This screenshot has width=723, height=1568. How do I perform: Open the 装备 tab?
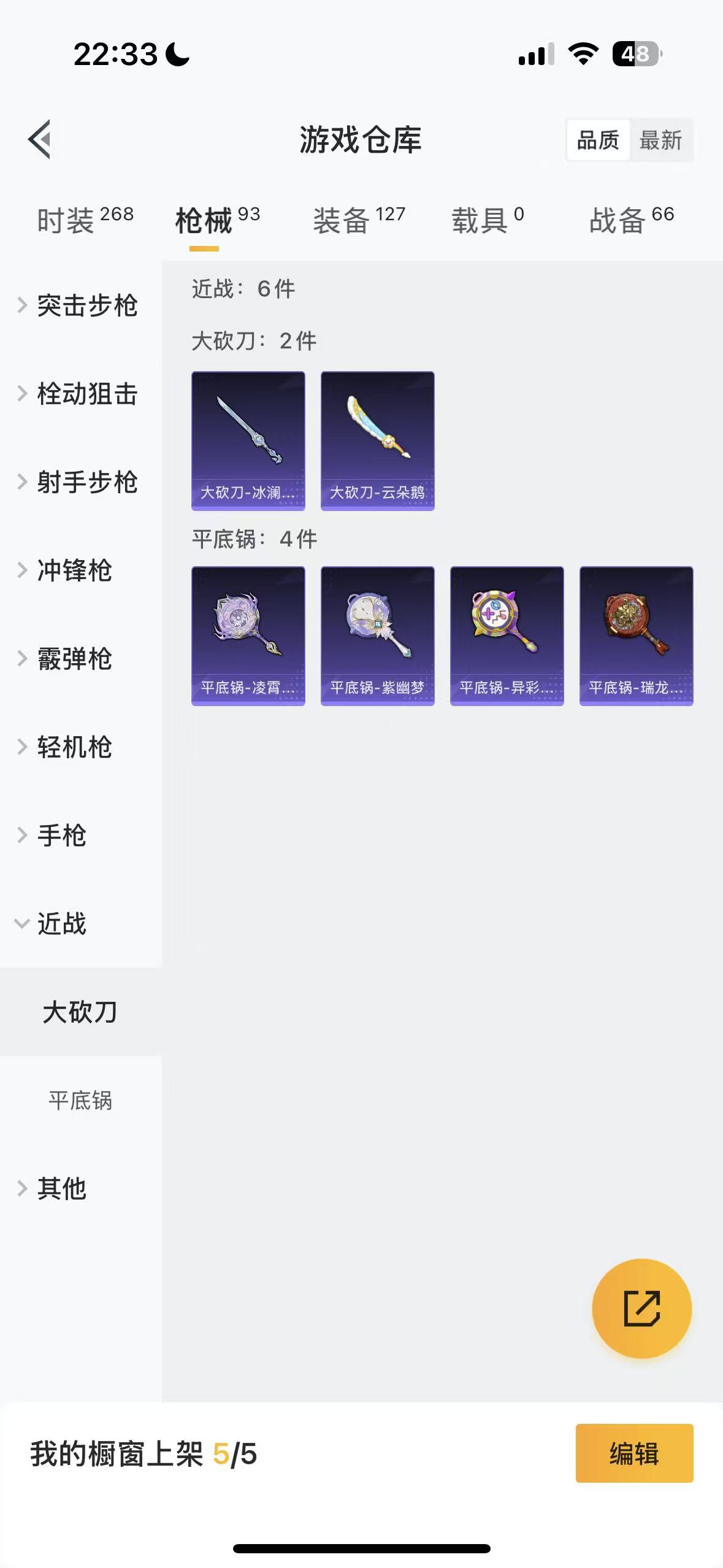[359, 220]
